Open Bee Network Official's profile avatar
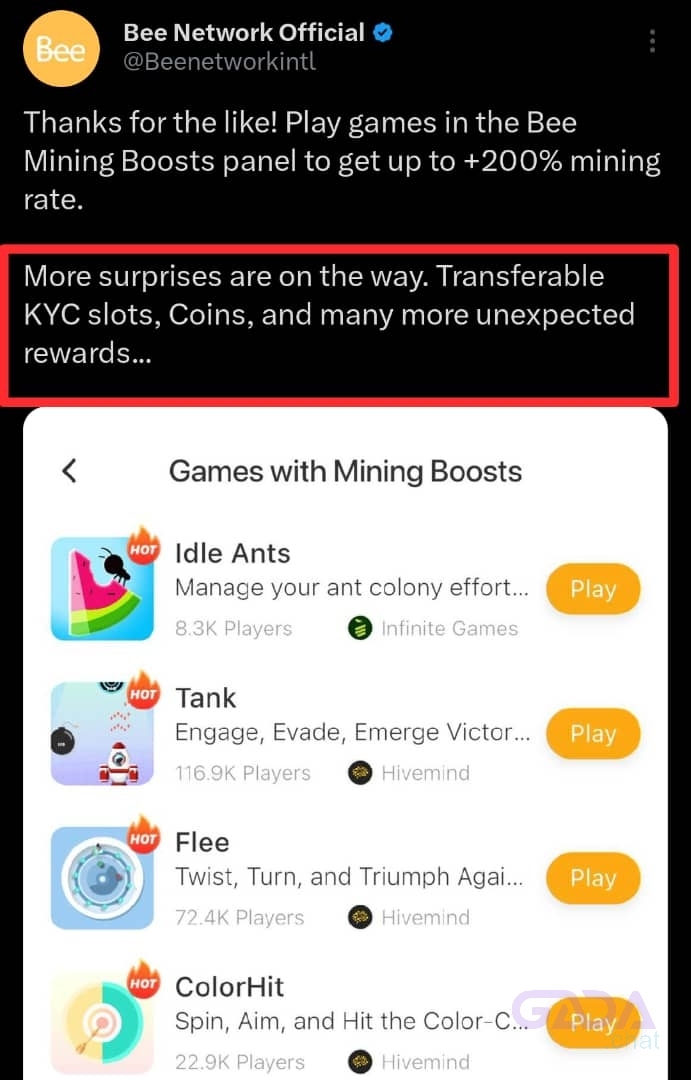Viewport: 691px width, 1080px height. click(x=61, y=48)
